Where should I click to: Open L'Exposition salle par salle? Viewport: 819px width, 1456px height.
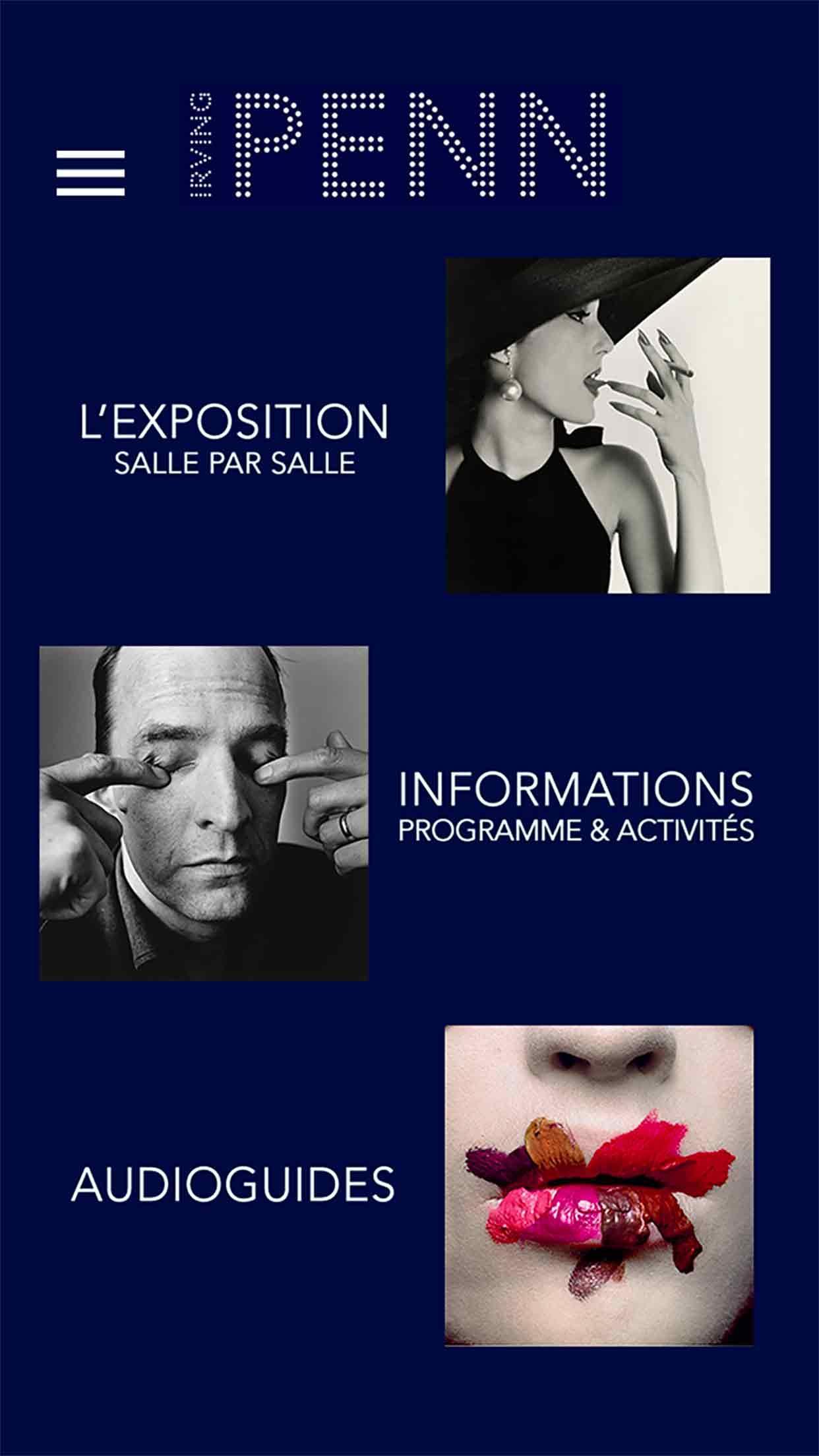tap(234, 437)
